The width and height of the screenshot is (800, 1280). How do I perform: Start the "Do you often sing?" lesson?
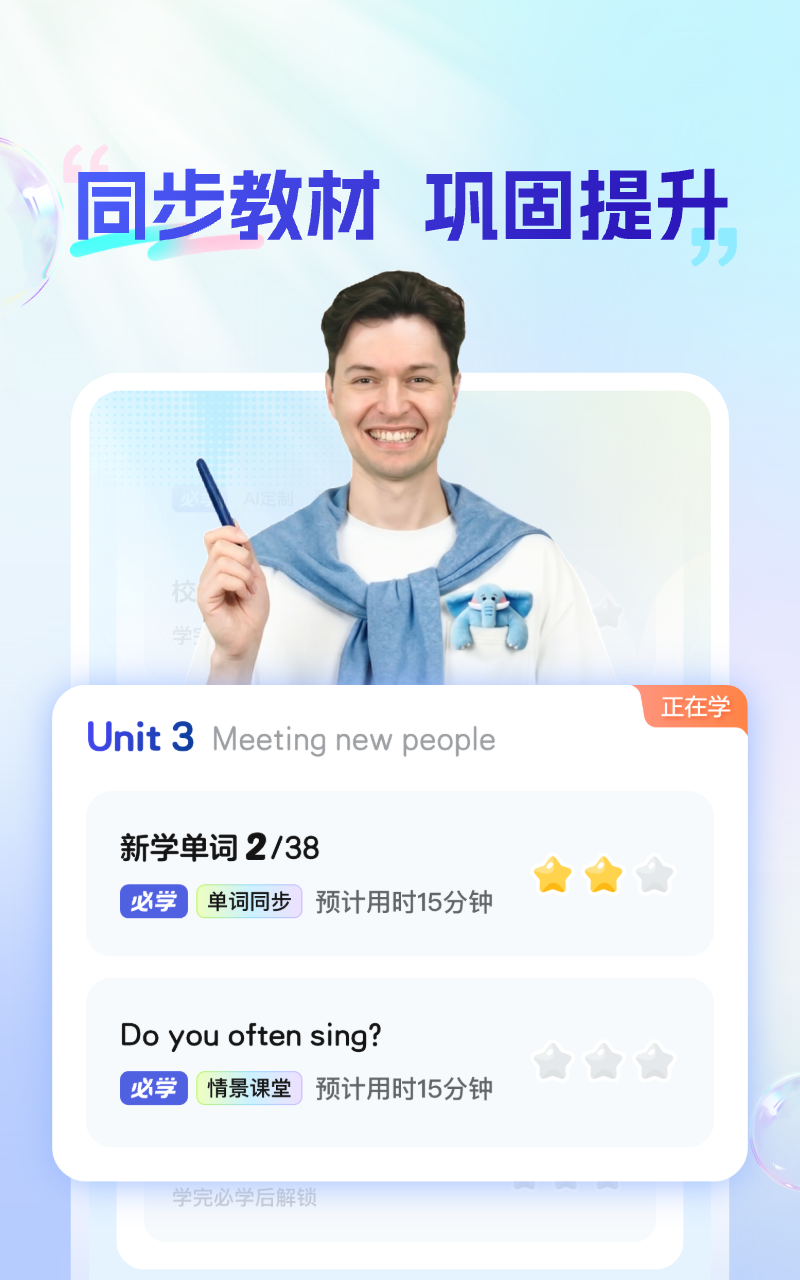(400, 1060)
